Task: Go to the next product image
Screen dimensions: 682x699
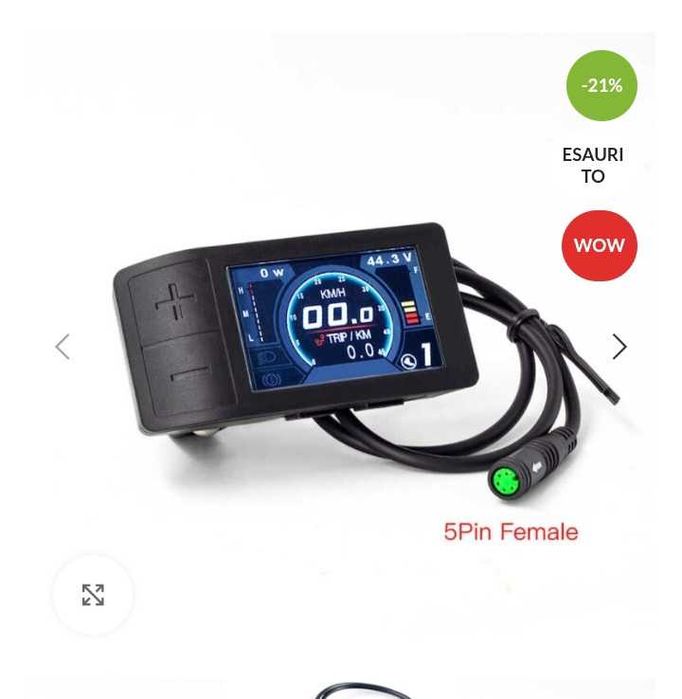Action: tap(619, 347)
